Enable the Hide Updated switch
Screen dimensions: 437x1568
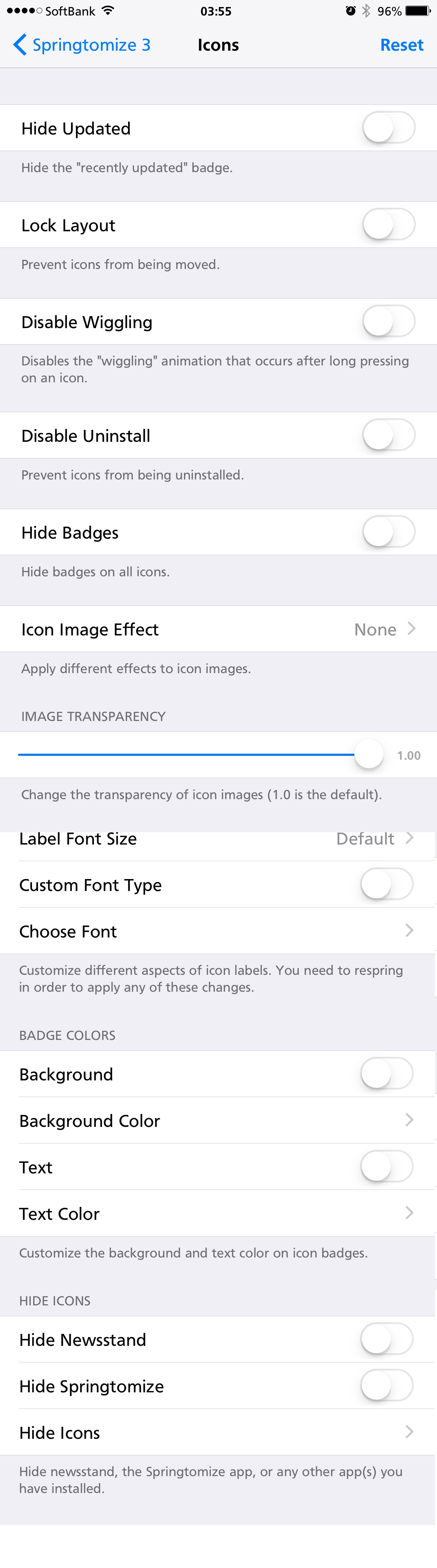click(x=388, y=128)
